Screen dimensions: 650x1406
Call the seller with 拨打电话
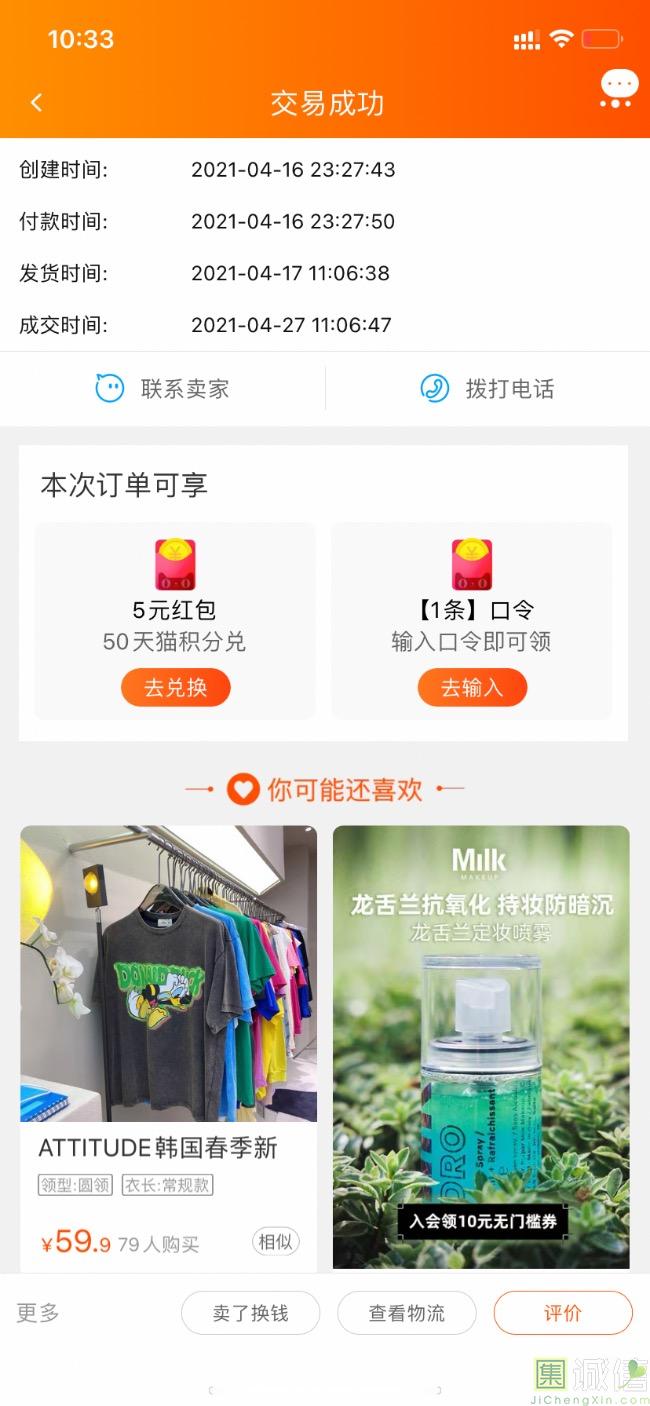(488, 389)
